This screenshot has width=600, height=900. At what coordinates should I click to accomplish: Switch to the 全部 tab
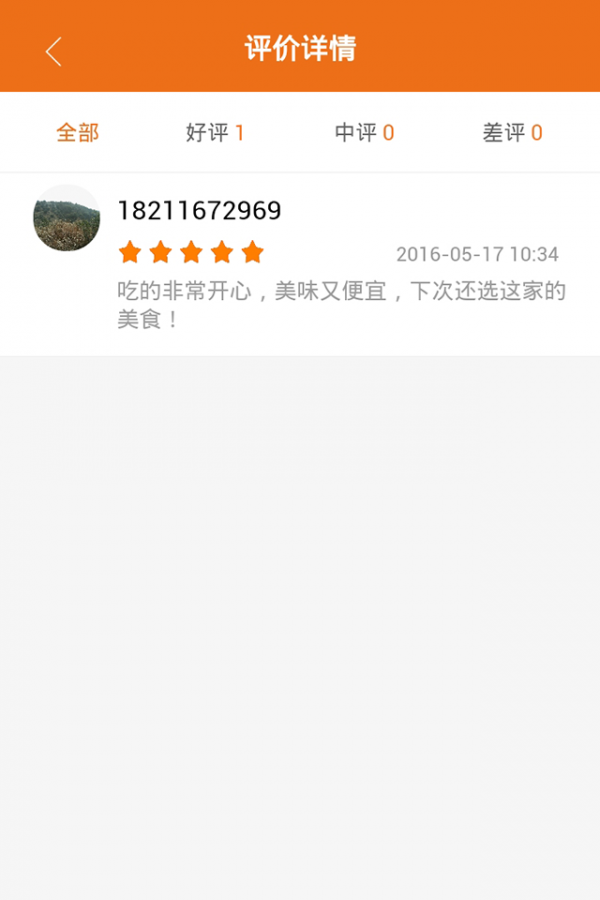pyautogui.click(x=77, y=133)
